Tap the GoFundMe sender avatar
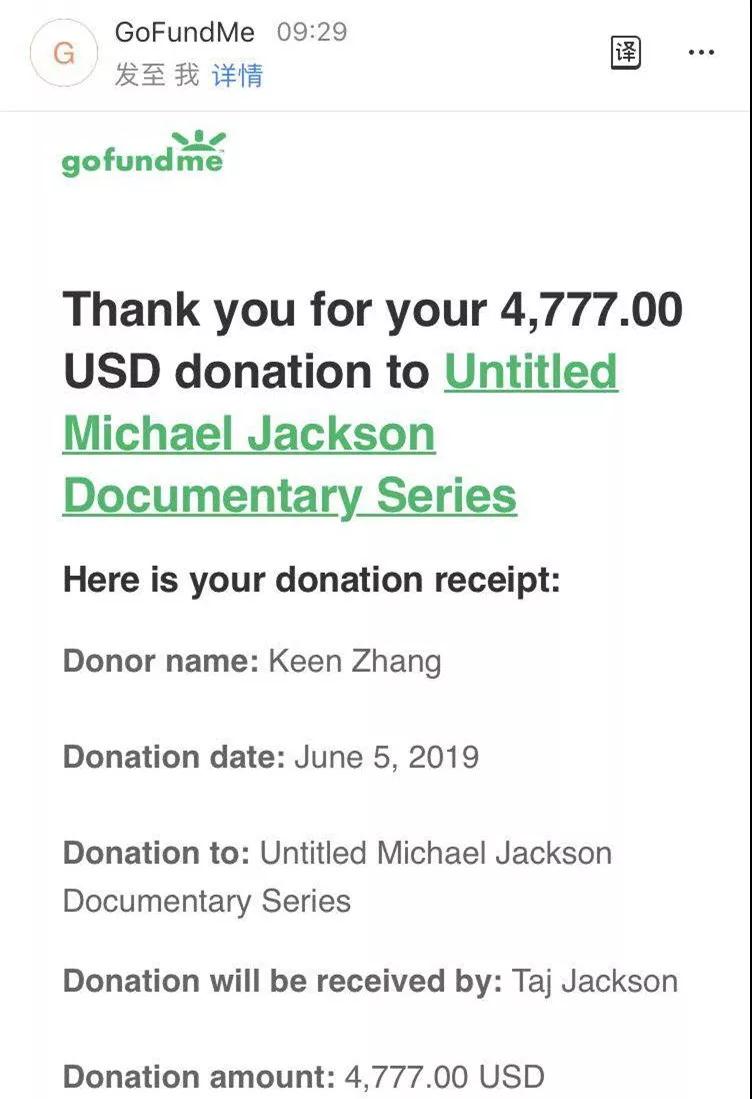This screenshot has width=752, height=1099. (63, 53)
